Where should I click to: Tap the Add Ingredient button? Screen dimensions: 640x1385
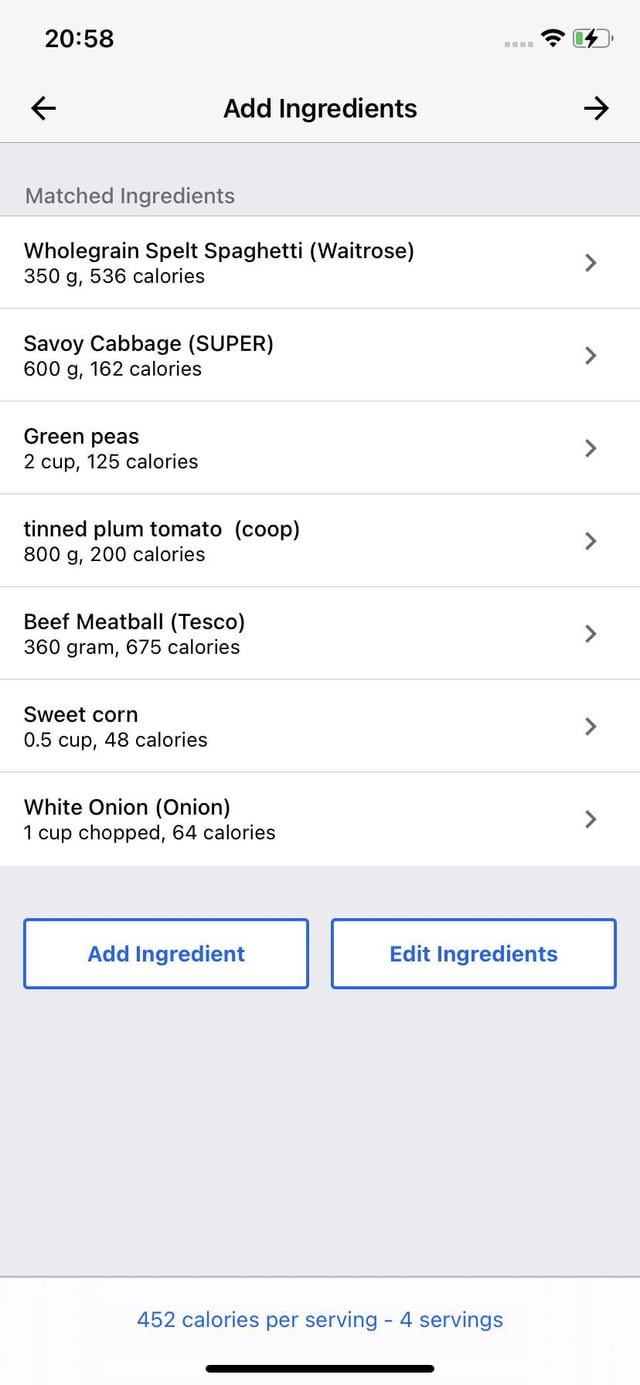pos(166,954)
